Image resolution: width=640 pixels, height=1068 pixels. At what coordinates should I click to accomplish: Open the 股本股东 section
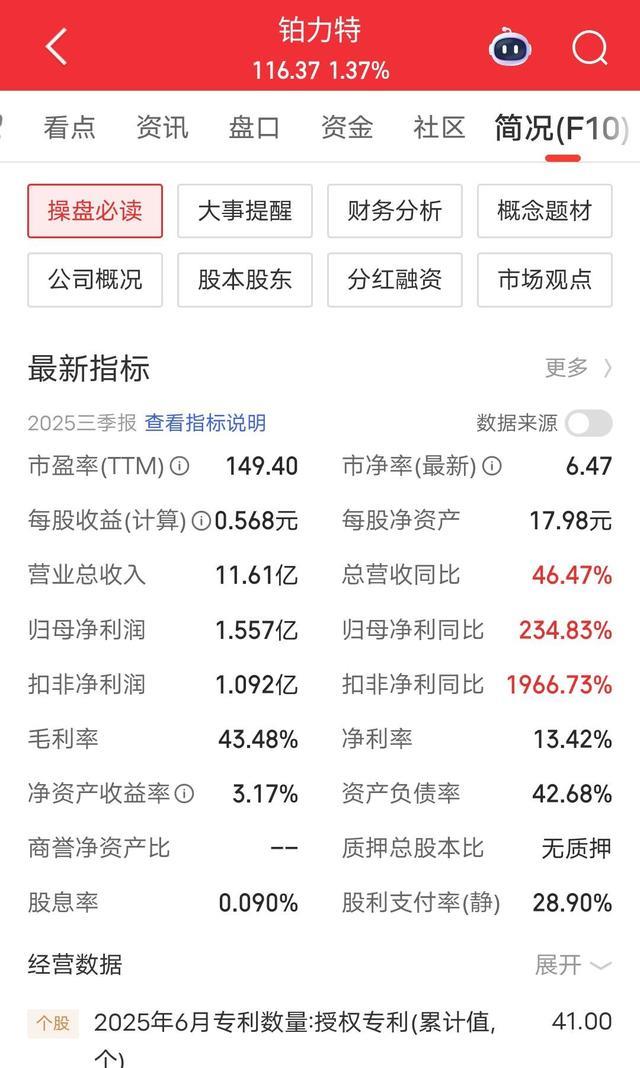245,279
